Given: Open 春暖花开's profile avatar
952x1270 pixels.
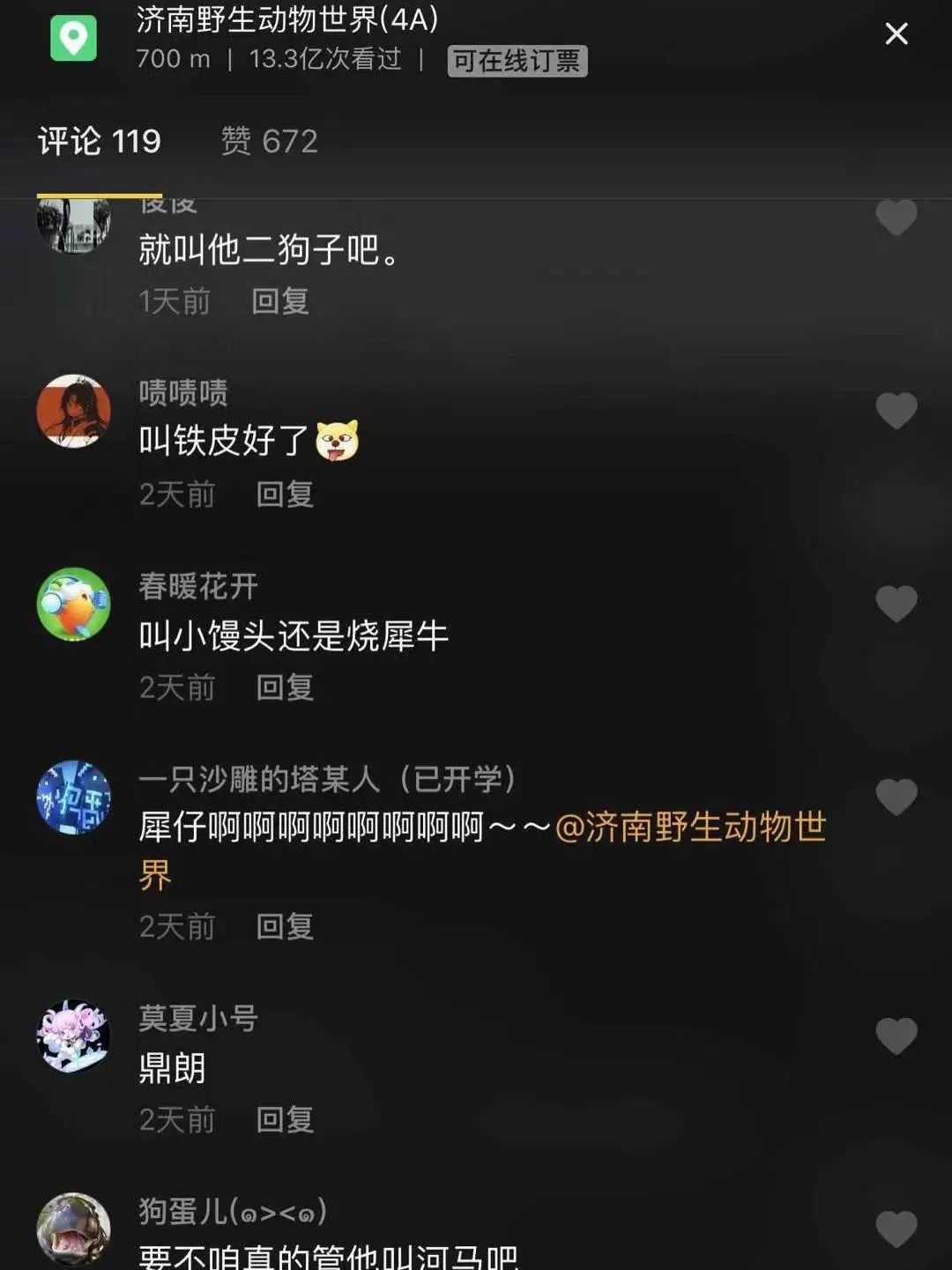Looking at the screenshot, I should click(73, 605).
